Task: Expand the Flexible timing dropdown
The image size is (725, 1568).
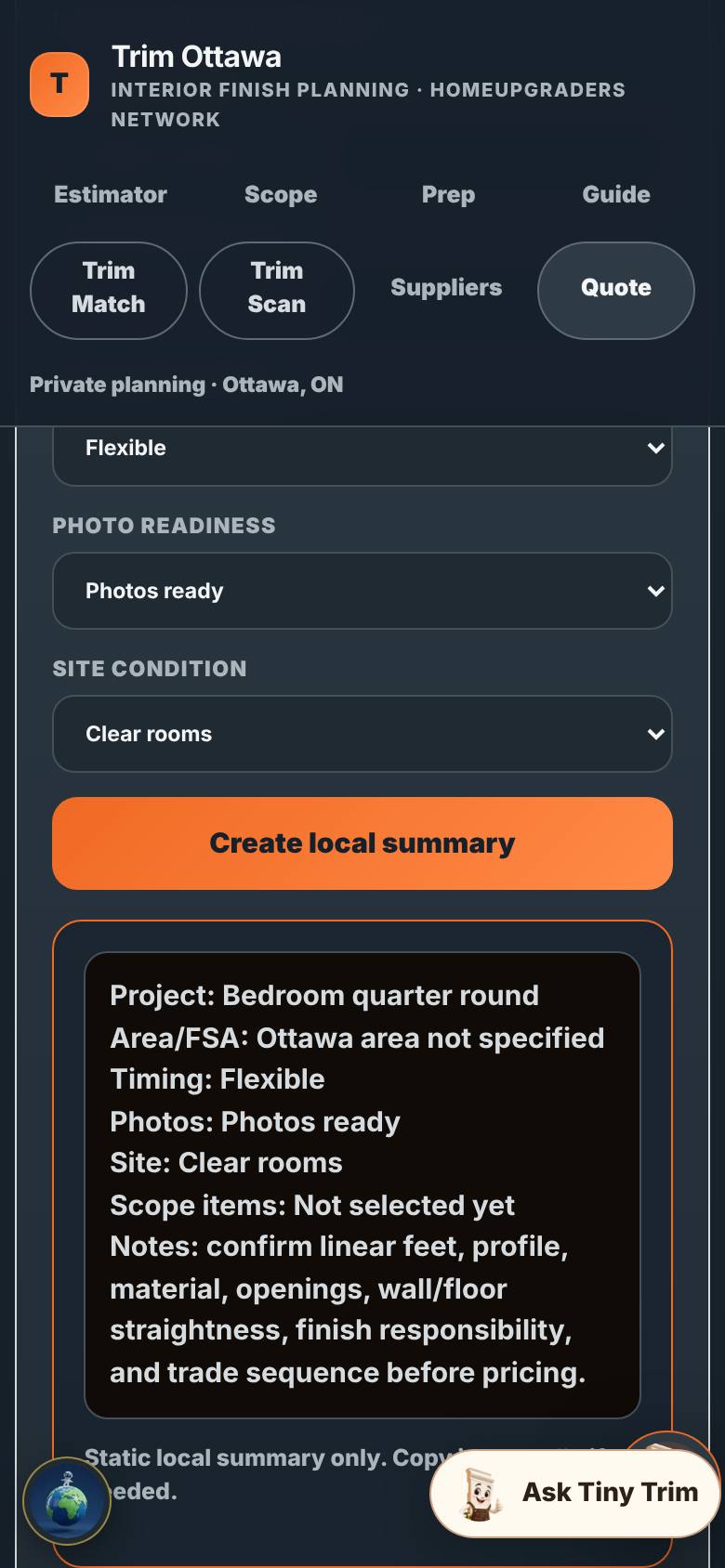Action: tap(362, 452)
